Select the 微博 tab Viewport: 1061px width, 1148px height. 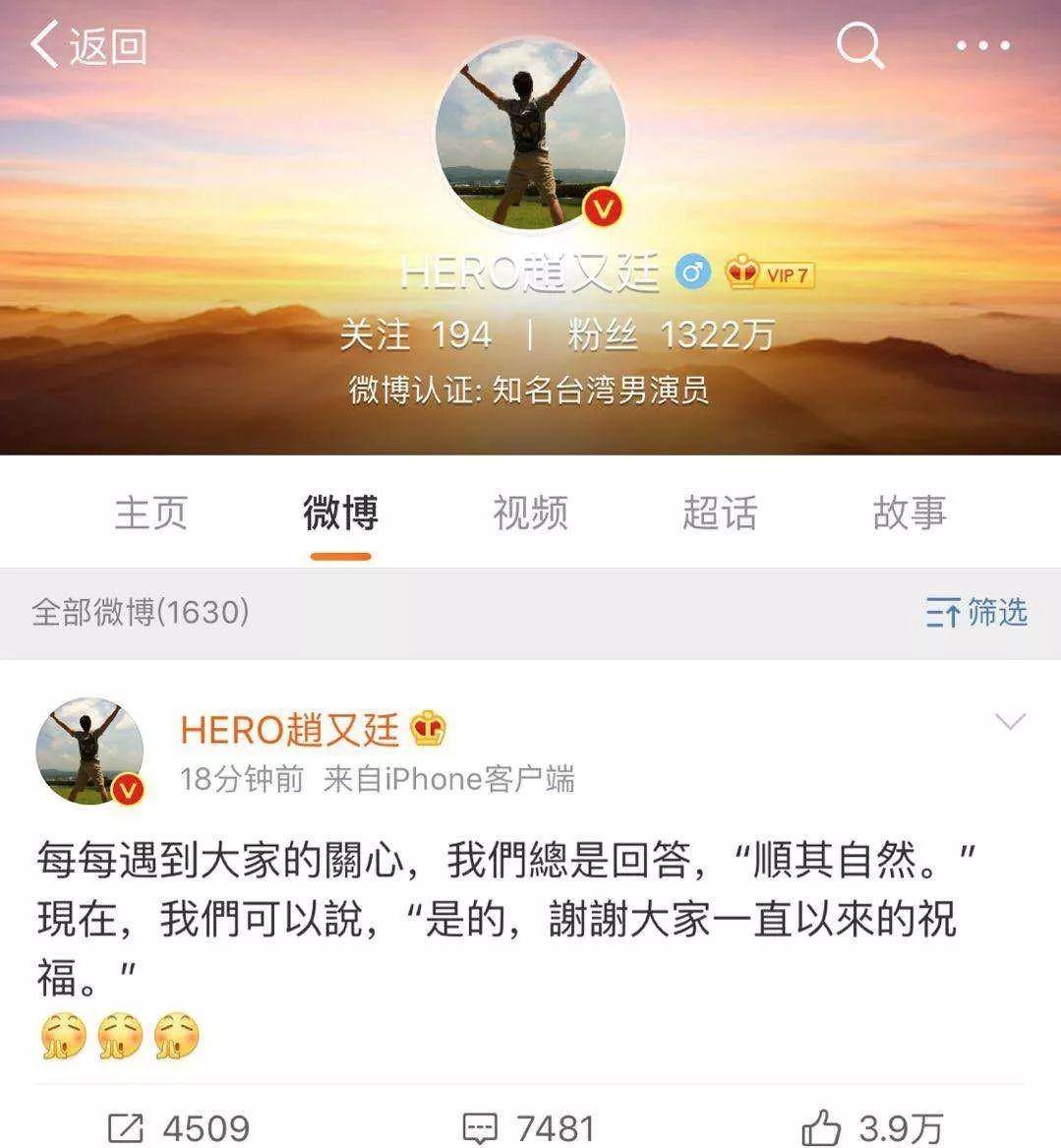pyautogui.click(x=340, y=513)
